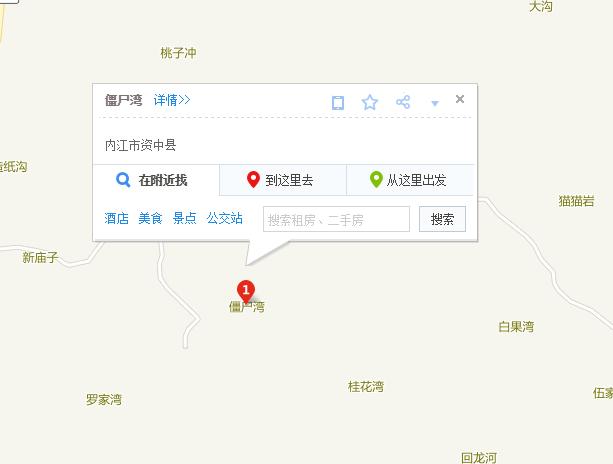Screen dimensions: 613x464
Task: Close the 僵尸湾 info popup
Action: pyautogui.click(x=460, y=99)
